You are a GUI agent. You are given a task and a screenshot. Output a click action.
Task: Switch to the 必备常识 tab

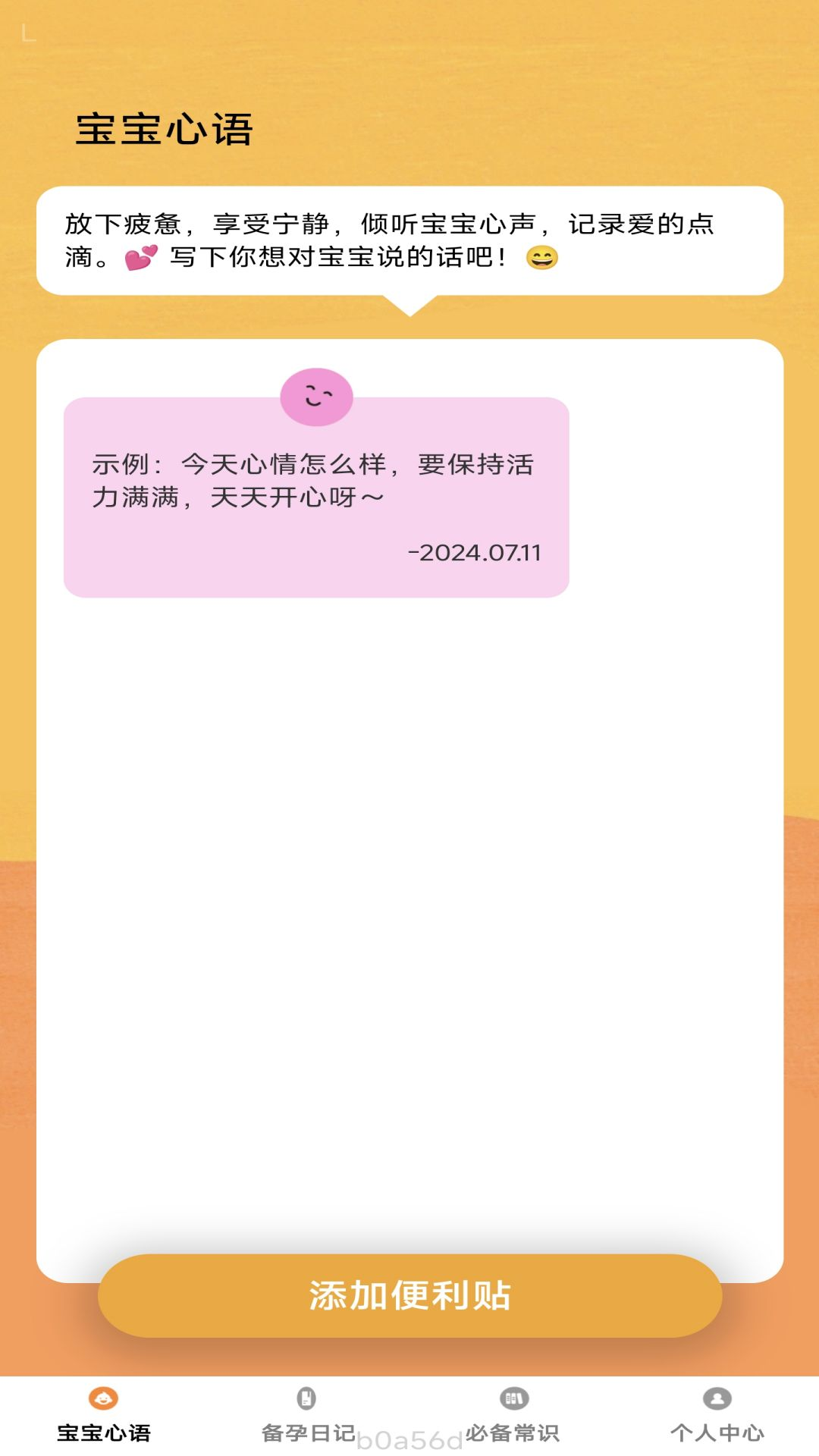(513, 1415)
